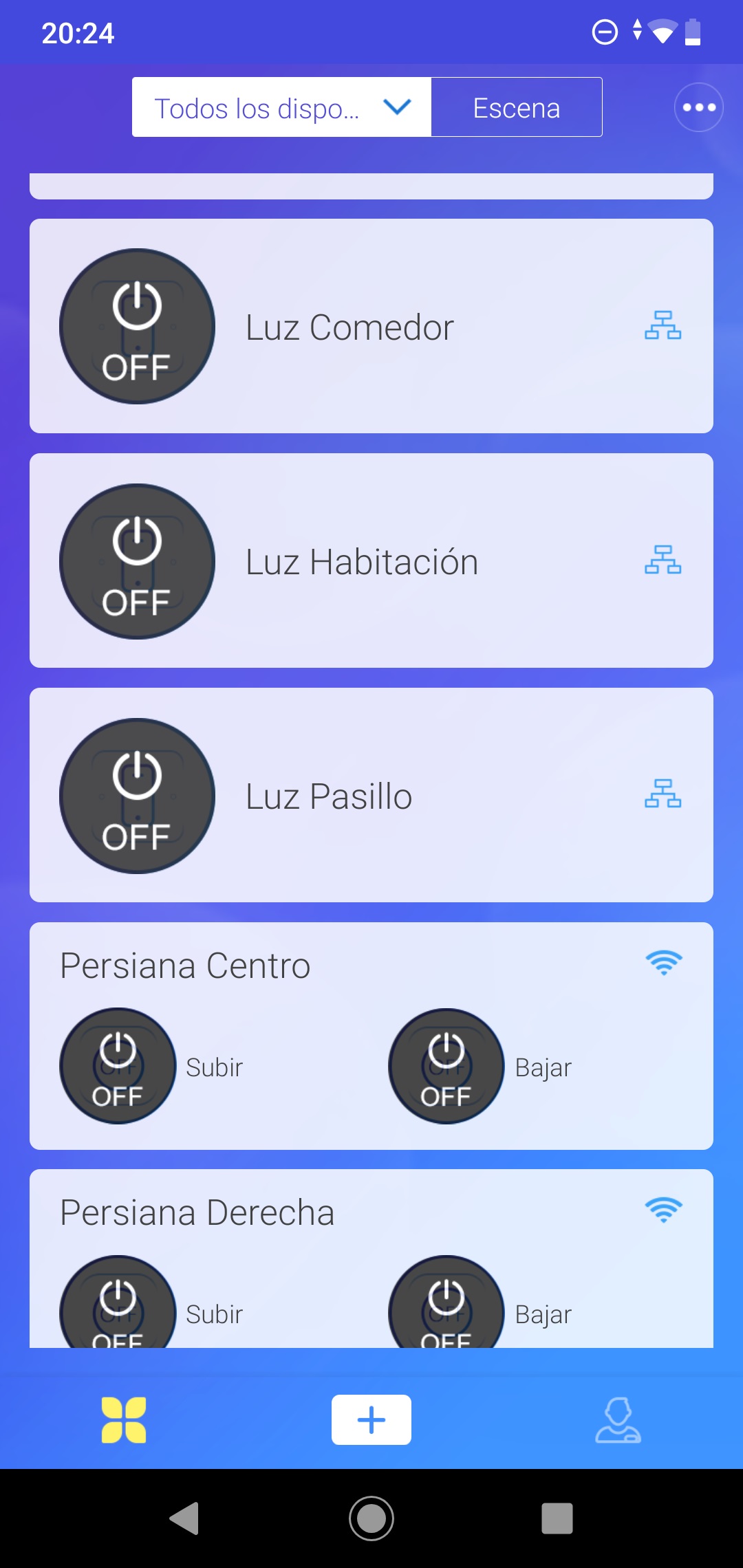Toggle the Luz Habitación power button

click(137, 561)
